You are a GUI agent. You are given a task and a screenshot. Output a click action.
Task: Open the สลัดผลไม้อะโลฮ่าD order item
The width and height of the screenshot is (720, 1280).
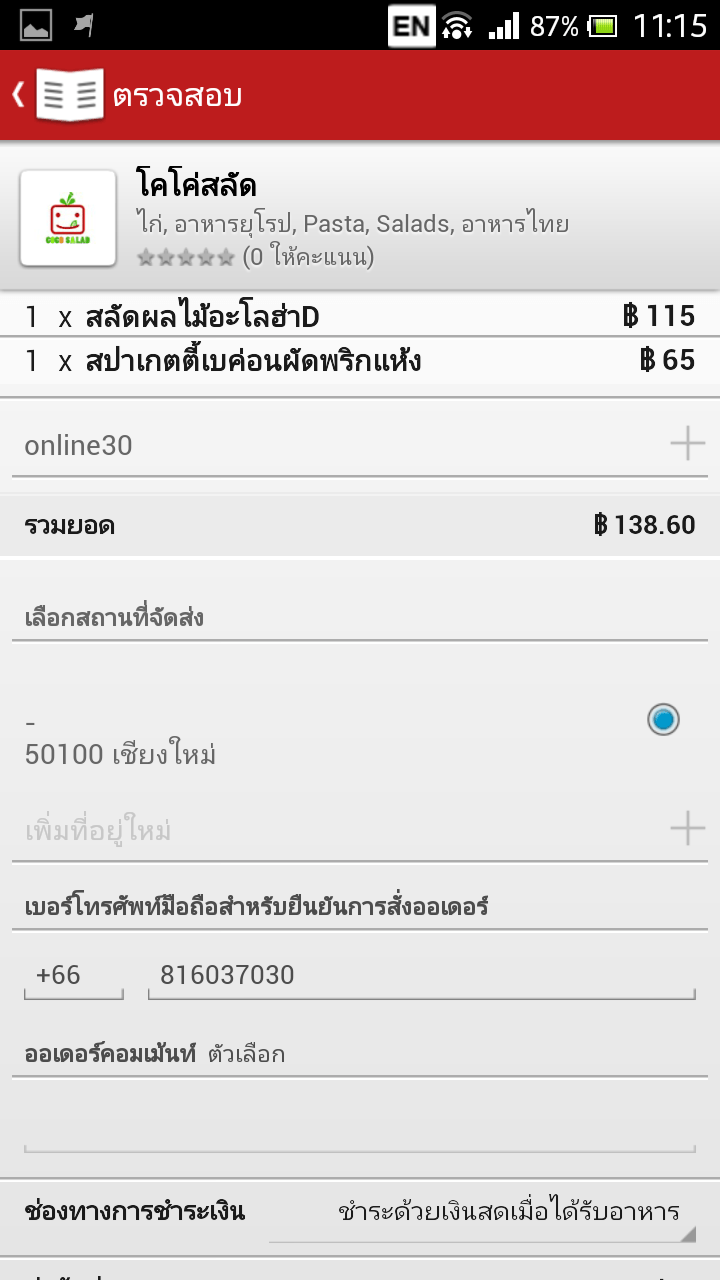[360, 317]
